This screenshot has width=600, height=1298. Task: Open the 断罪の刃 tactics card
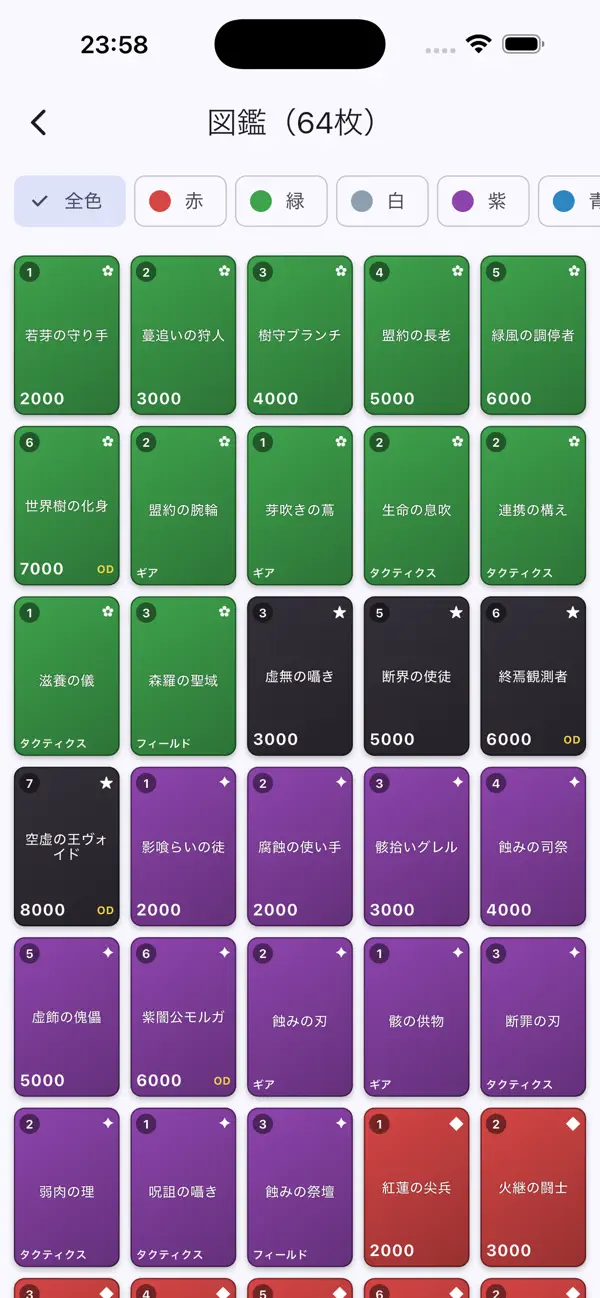(533, 1017)
